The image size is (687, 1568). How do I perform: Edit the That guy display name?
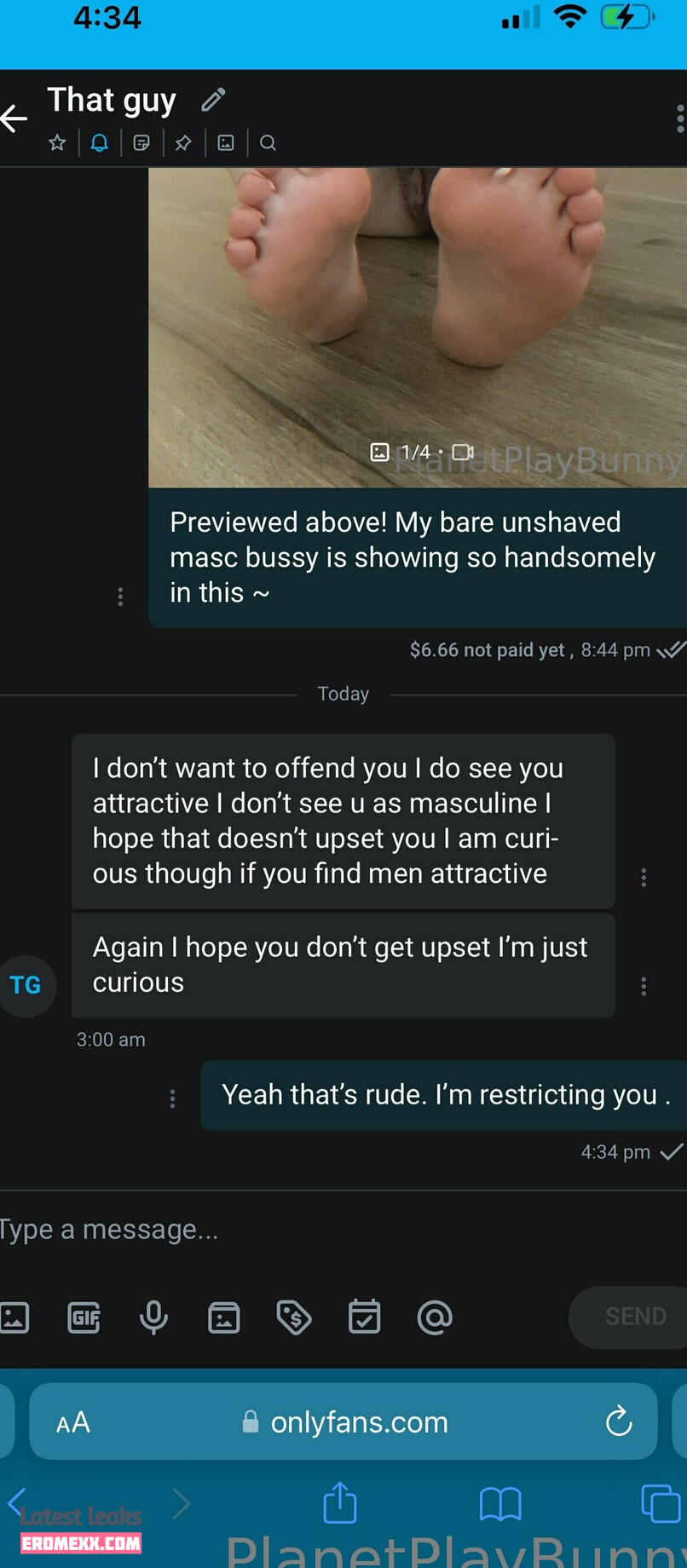[x=213, y=101]
